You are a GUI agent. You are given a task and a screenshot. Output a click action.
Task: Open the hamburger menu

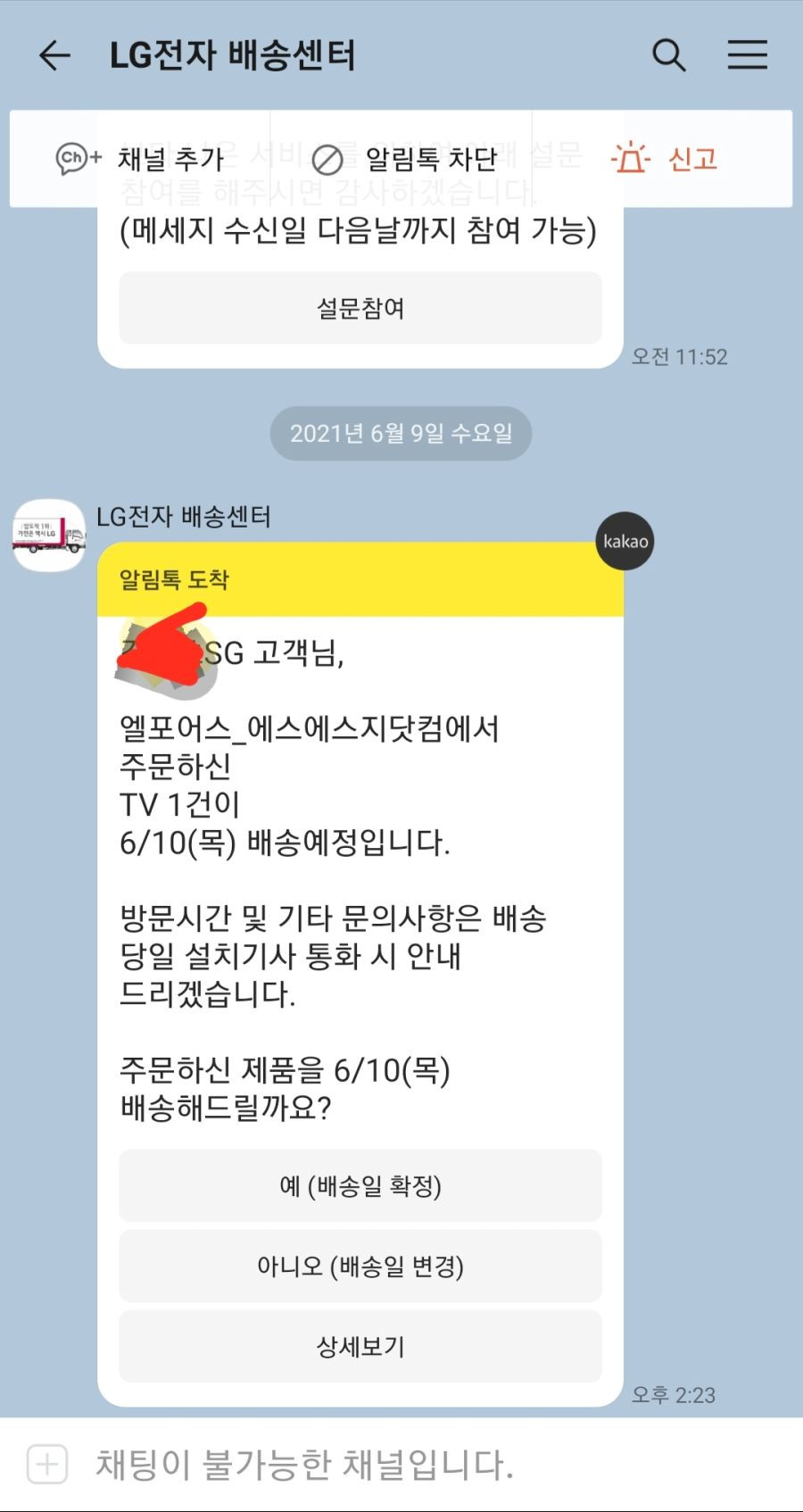tap(747, 55)
